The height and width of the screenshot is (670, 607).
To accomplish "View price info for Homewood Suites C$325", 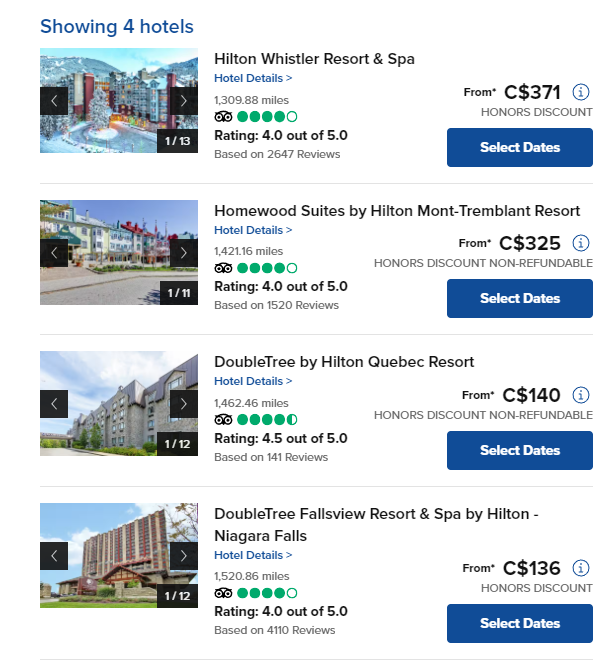I will point(581,243).
